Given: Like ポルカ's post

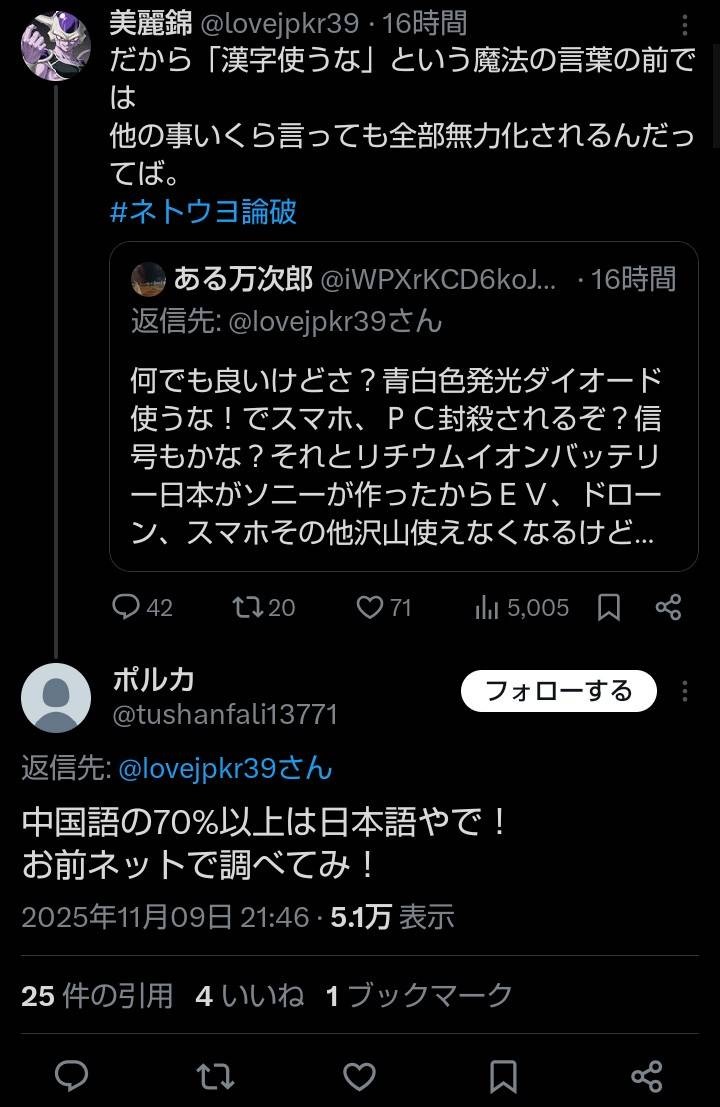Looking at the screenshot, I should click(x=359, y=1076).
